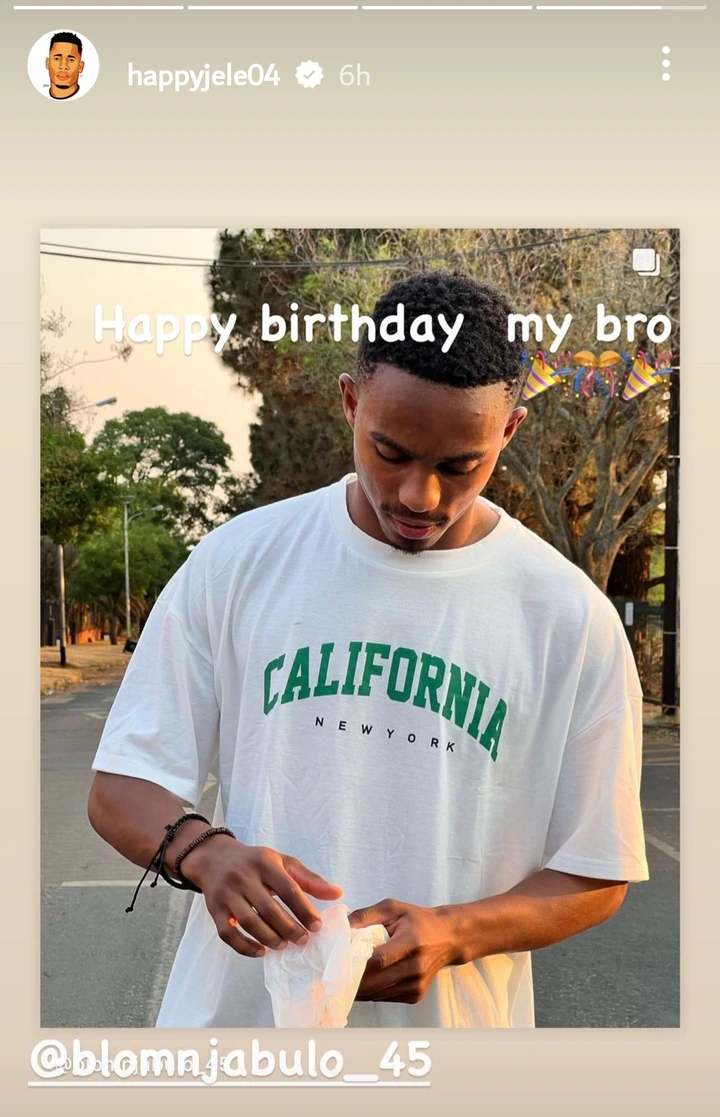Open the story overflow menu
The image size is (720, 1117).
(x=665, y=64)
